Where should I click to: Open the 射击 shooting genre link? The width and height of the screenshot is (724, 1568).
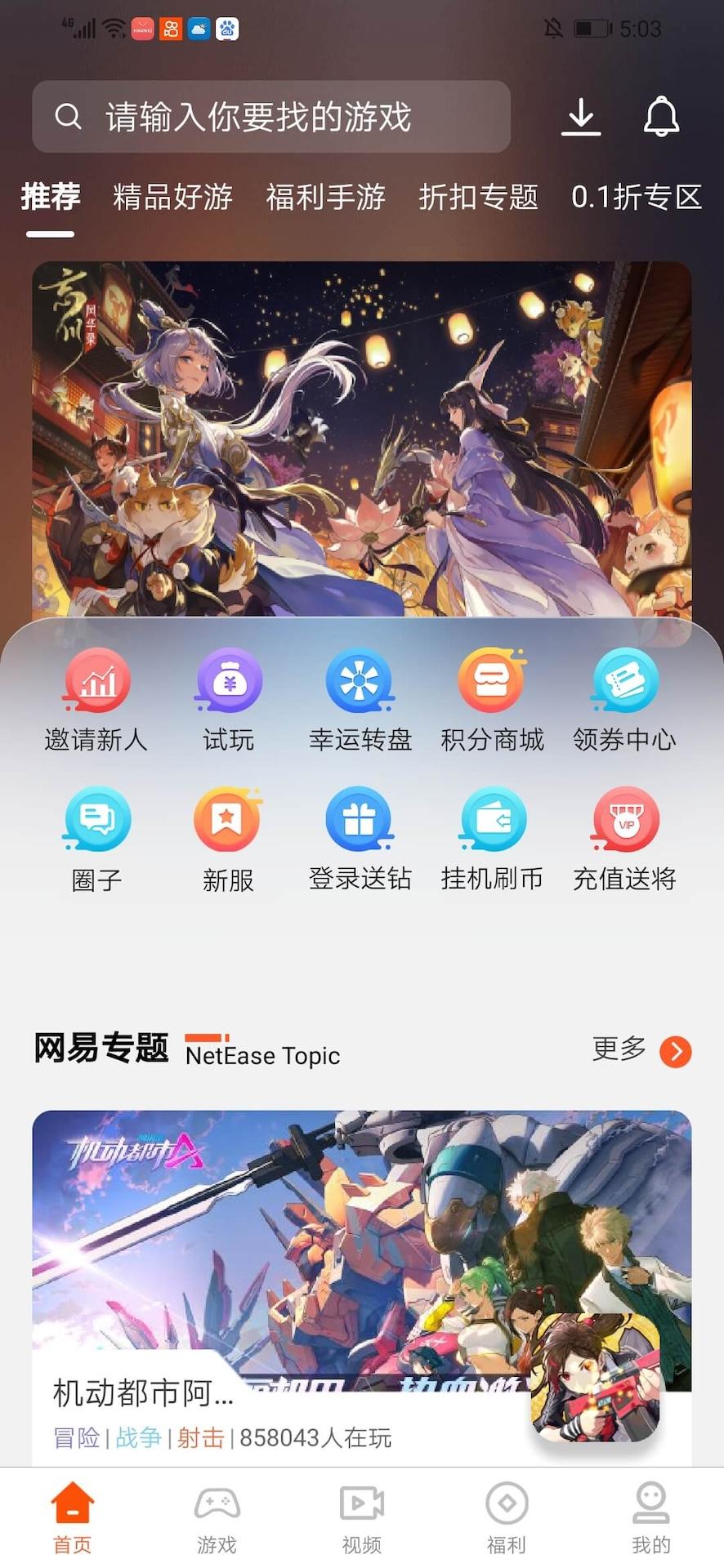click(200, 1438)
